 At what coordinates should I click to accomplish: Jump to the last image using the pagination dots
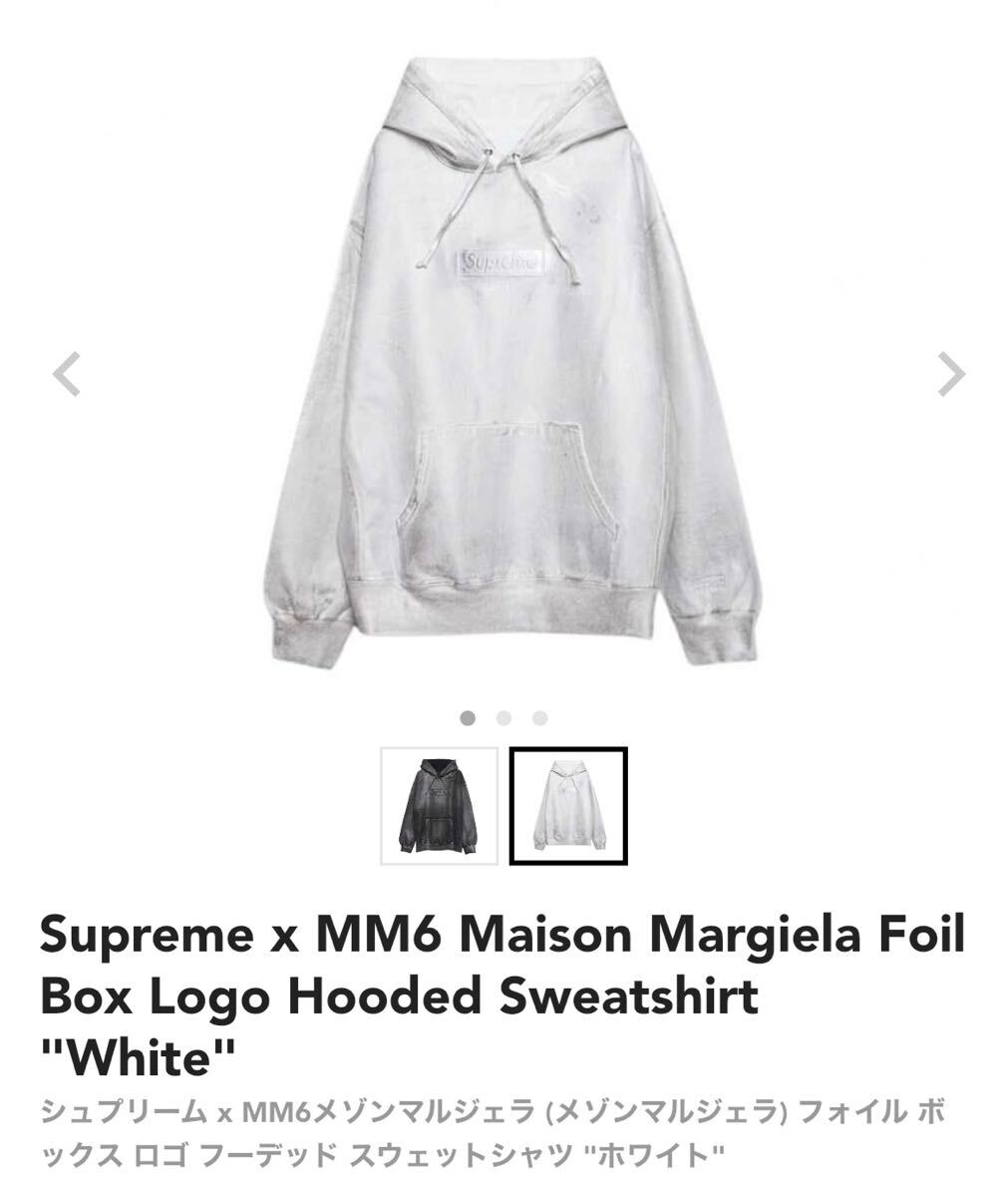pyautogui.click(x=539, y=716)
